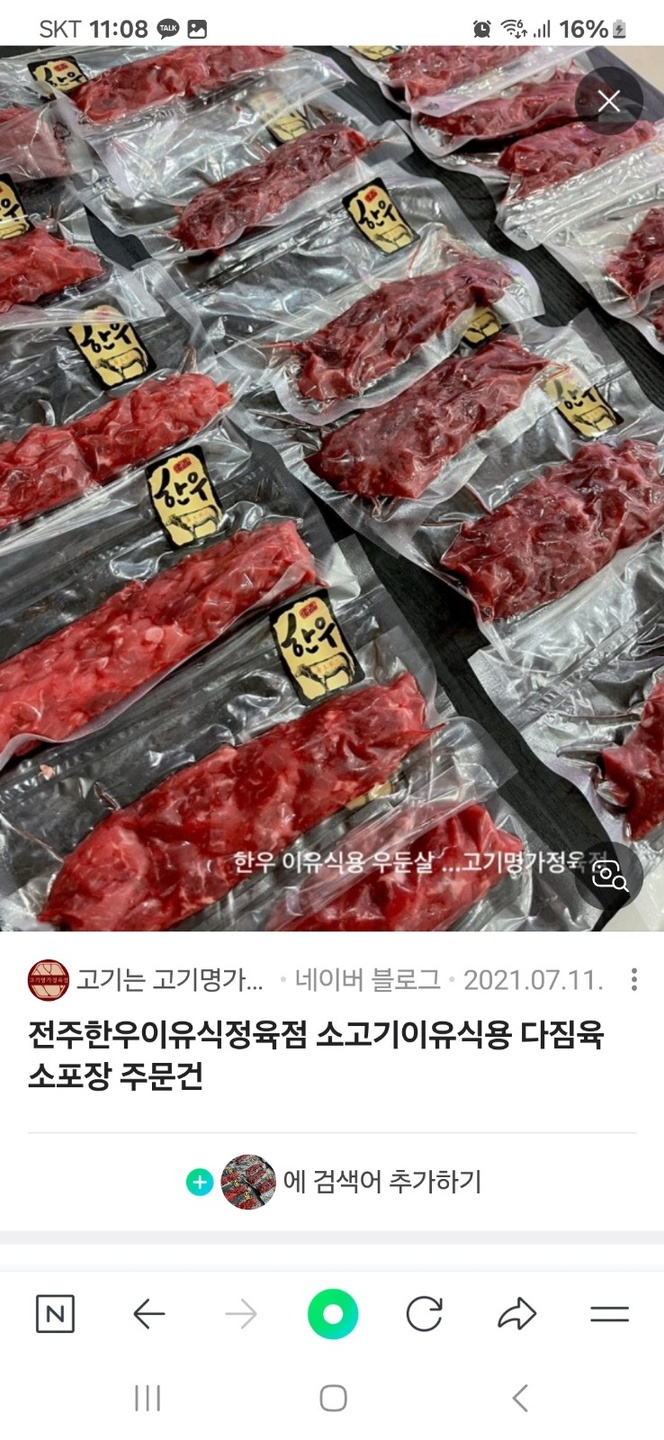Open the system recent apps view
This screenshot has width=664, height=1440.
tap(148, 1398)
